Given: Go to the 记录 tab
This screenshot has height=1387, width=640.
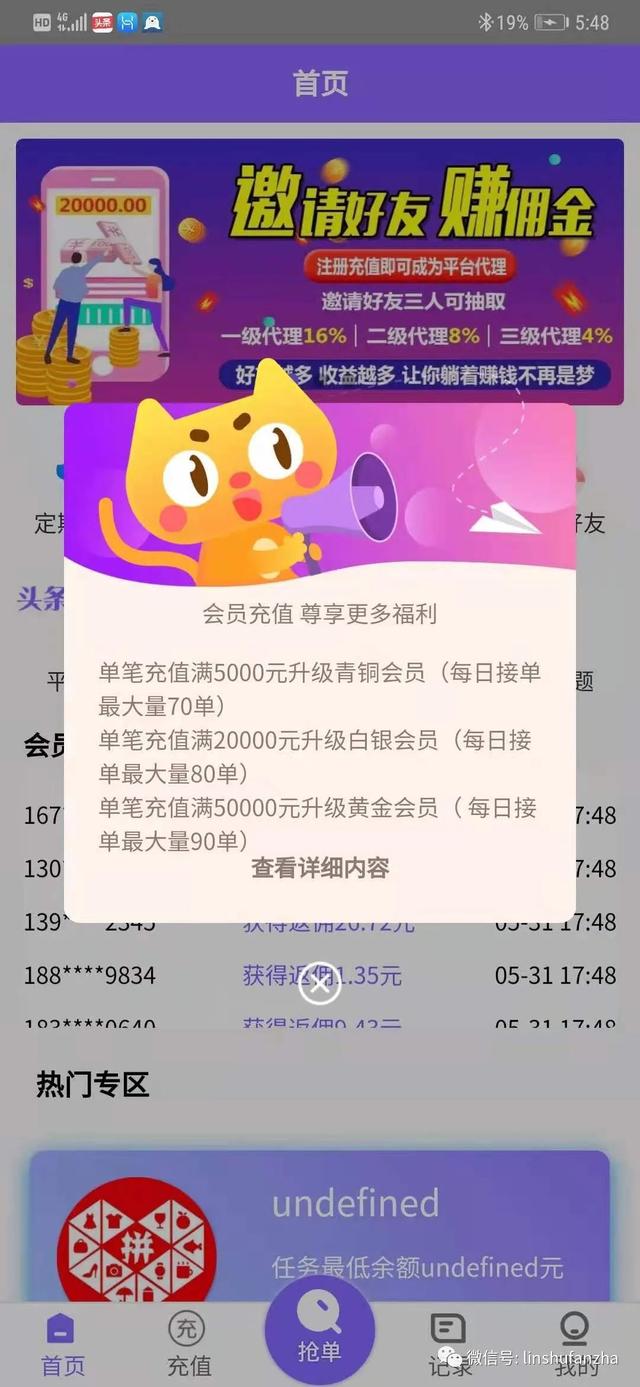Looking at the screenshot, I should pos(449,1345).
